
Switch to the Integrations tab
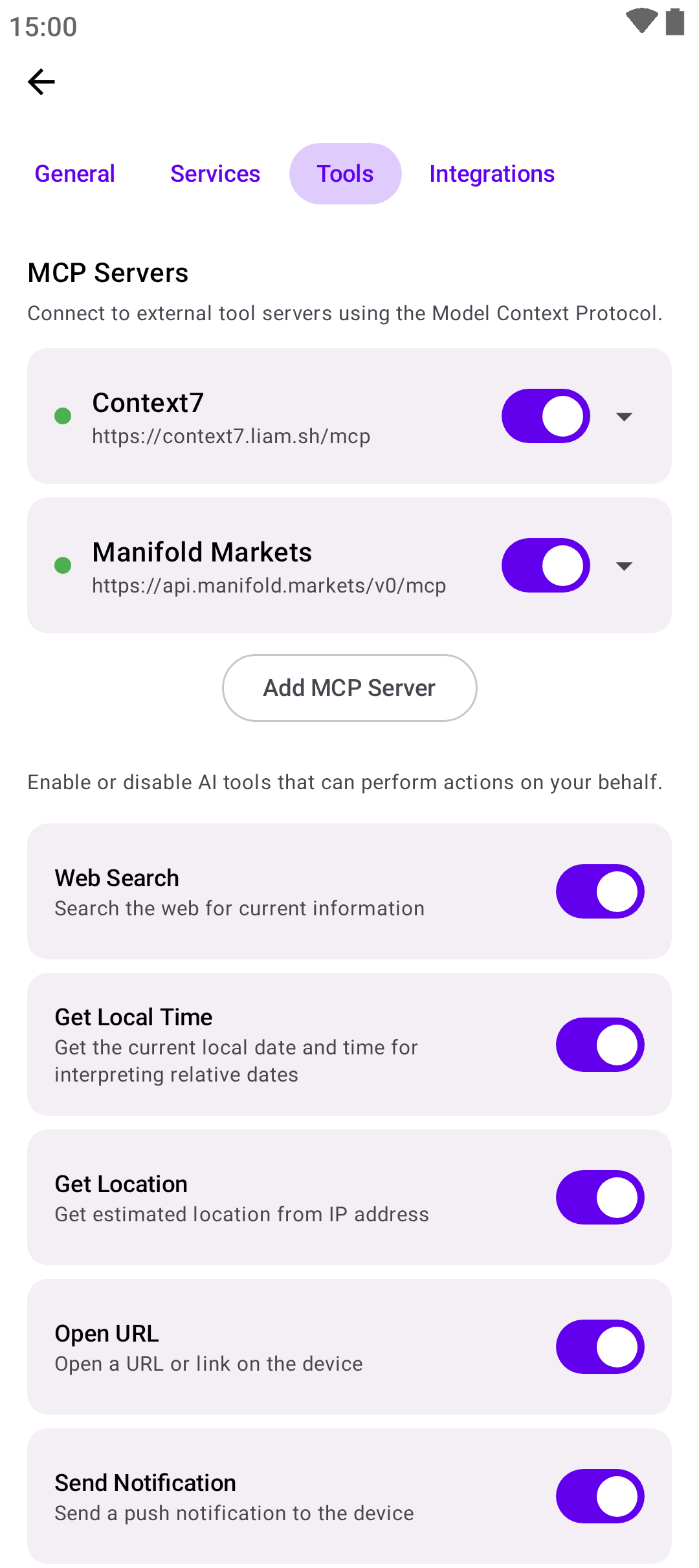point(492,174)
